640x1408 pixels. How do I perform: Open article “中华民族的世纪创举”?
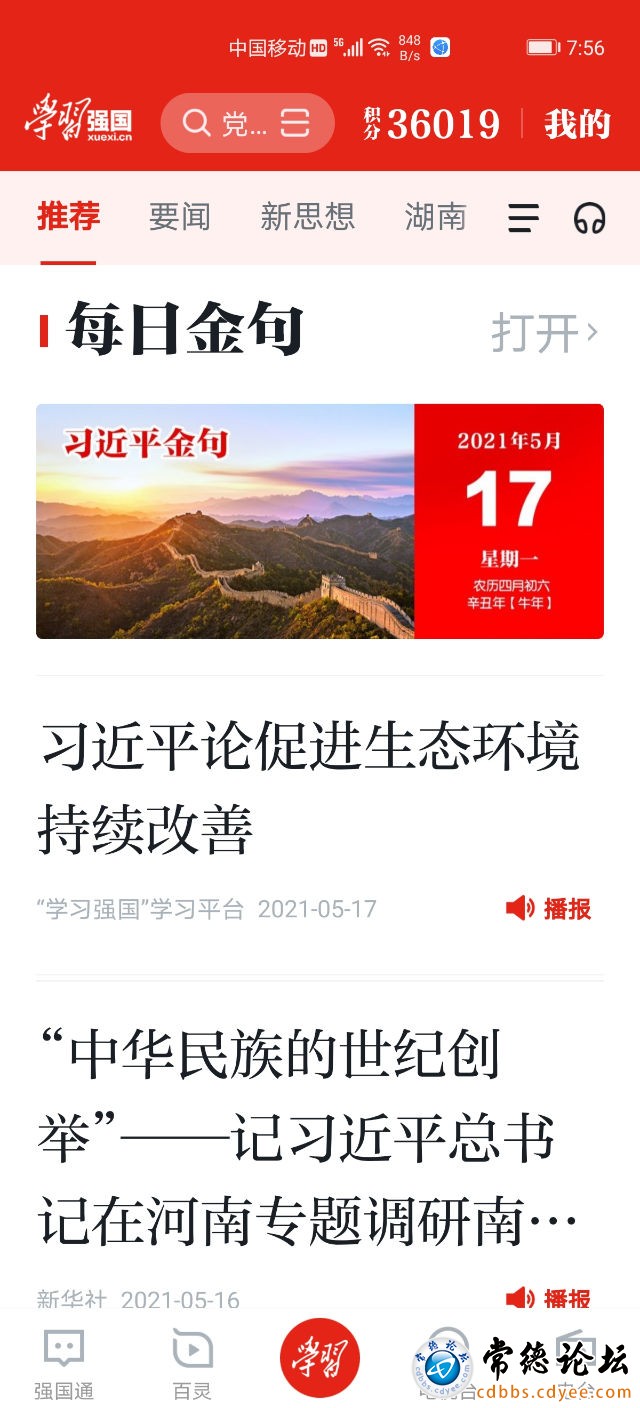pos(309,1138)
